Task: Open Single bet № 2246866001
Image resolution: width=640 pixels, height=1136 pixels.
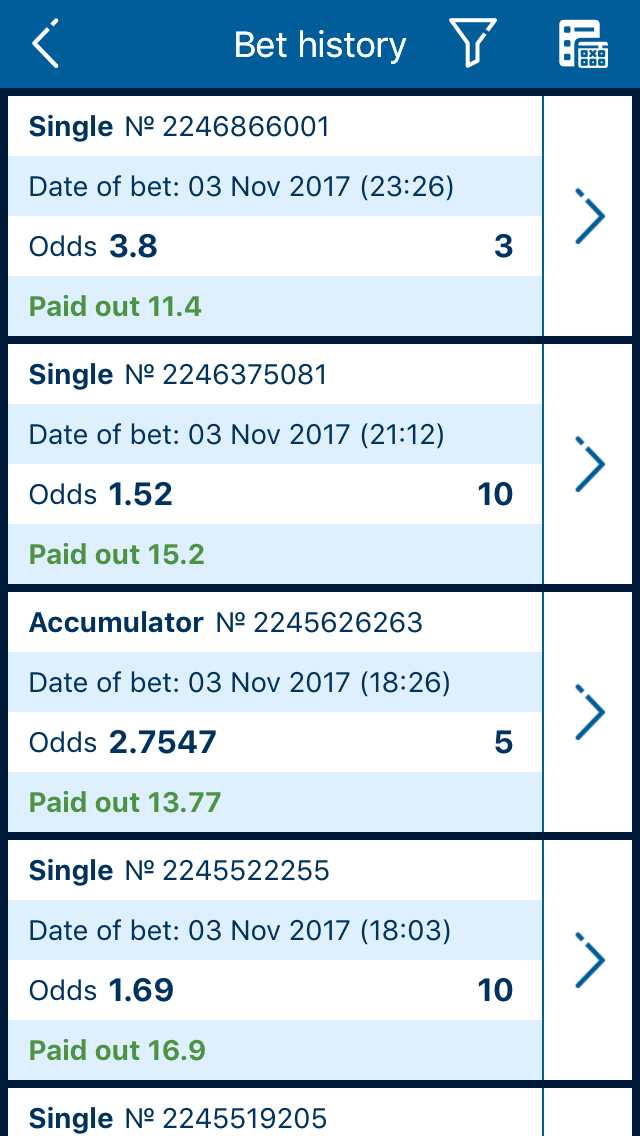Action: click(x=275, y=215)
